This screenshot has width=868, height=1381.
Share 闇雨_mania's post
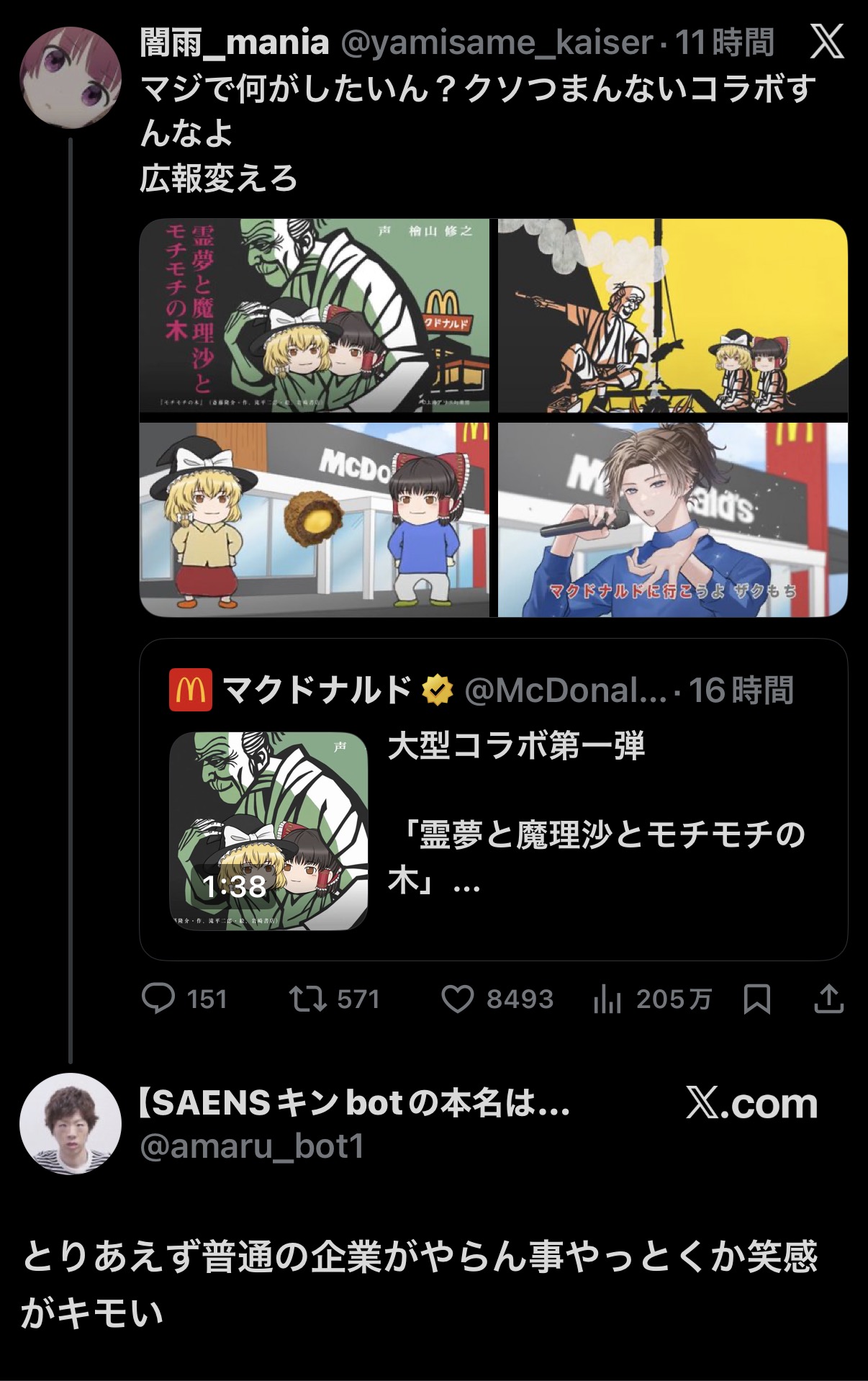coord(828,999)
